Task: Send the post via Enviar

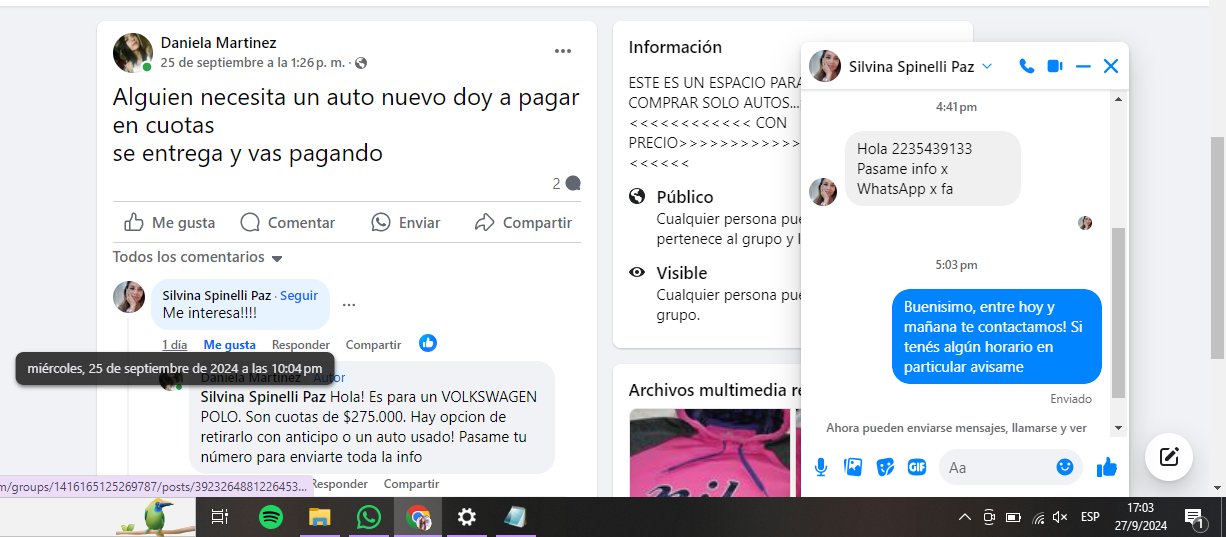Action: [405, 222]
